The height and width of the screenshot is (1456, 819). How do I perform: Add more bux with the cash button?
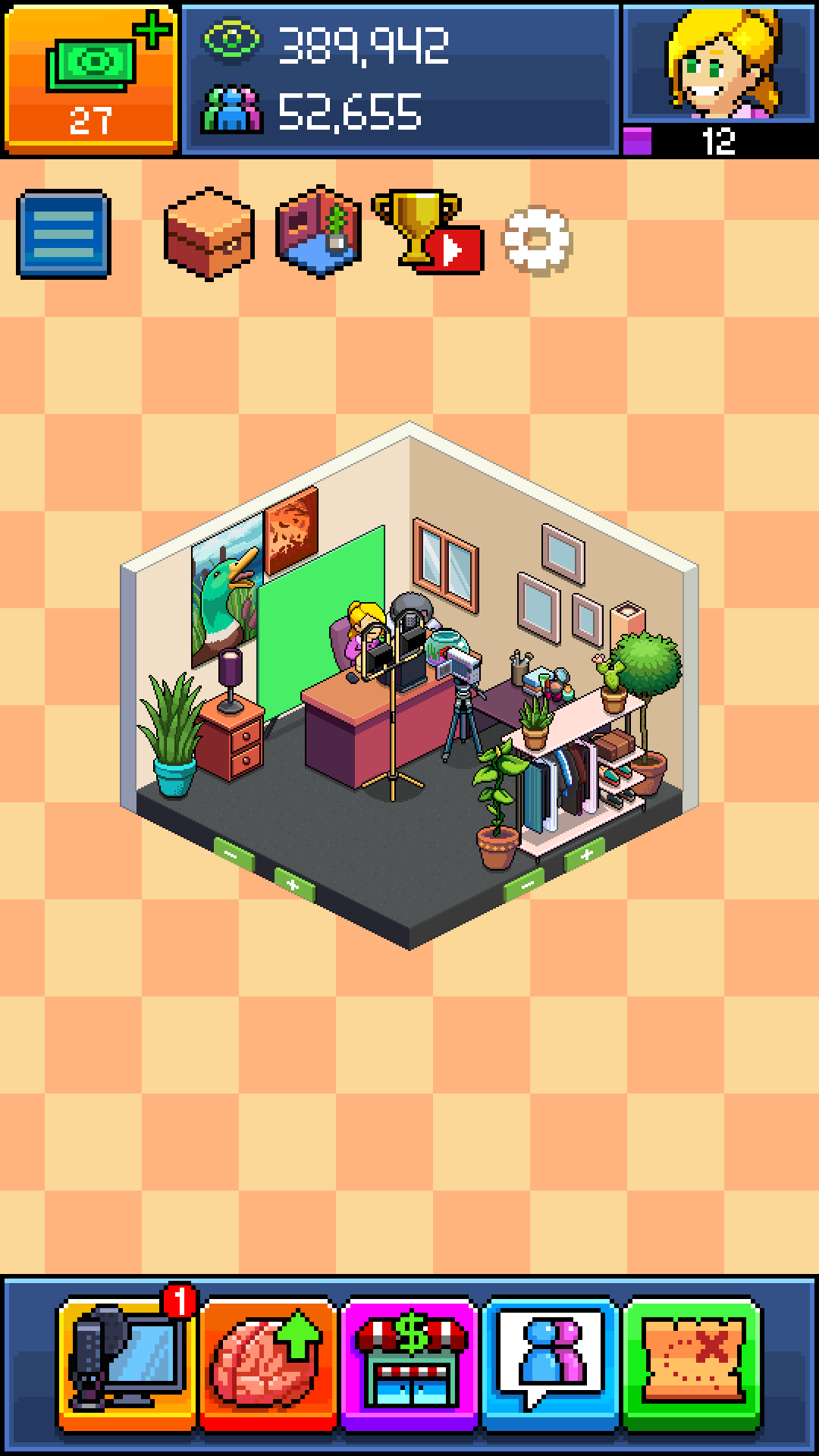tap(91, 77)
